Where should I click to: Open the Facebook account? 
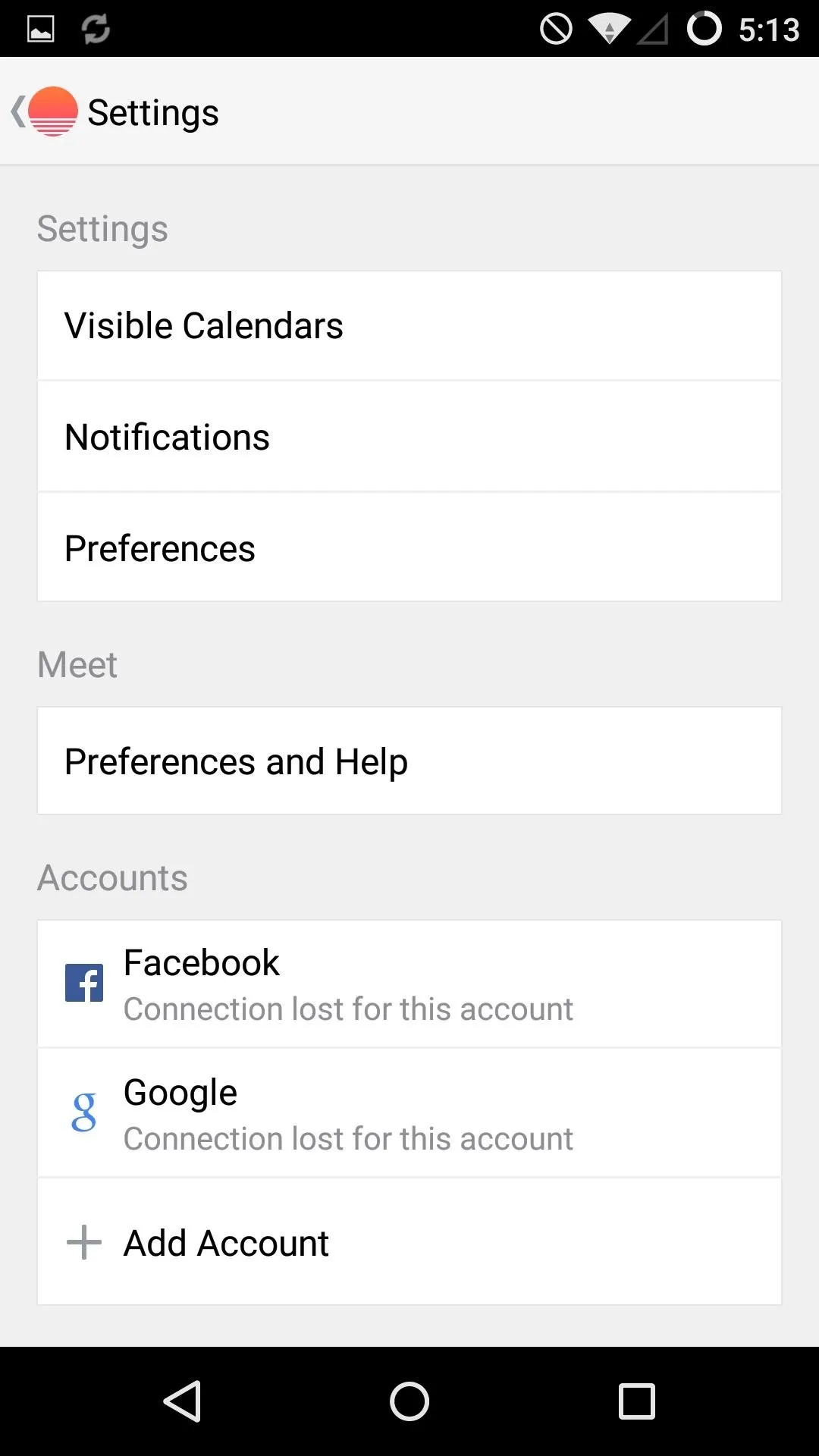409,984
